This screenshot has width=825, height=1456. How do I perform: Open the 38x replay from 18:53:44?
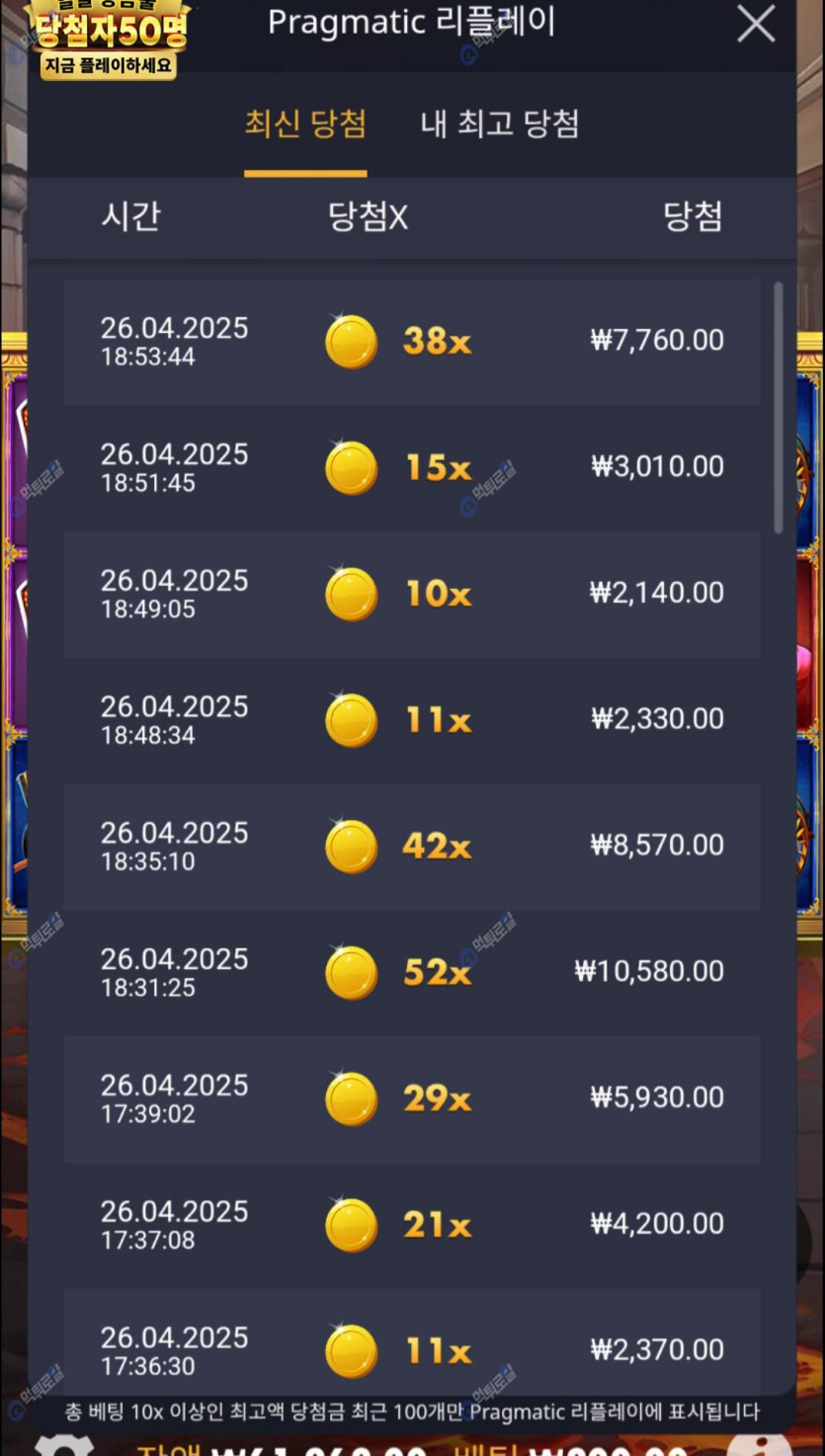click(411, 342)
